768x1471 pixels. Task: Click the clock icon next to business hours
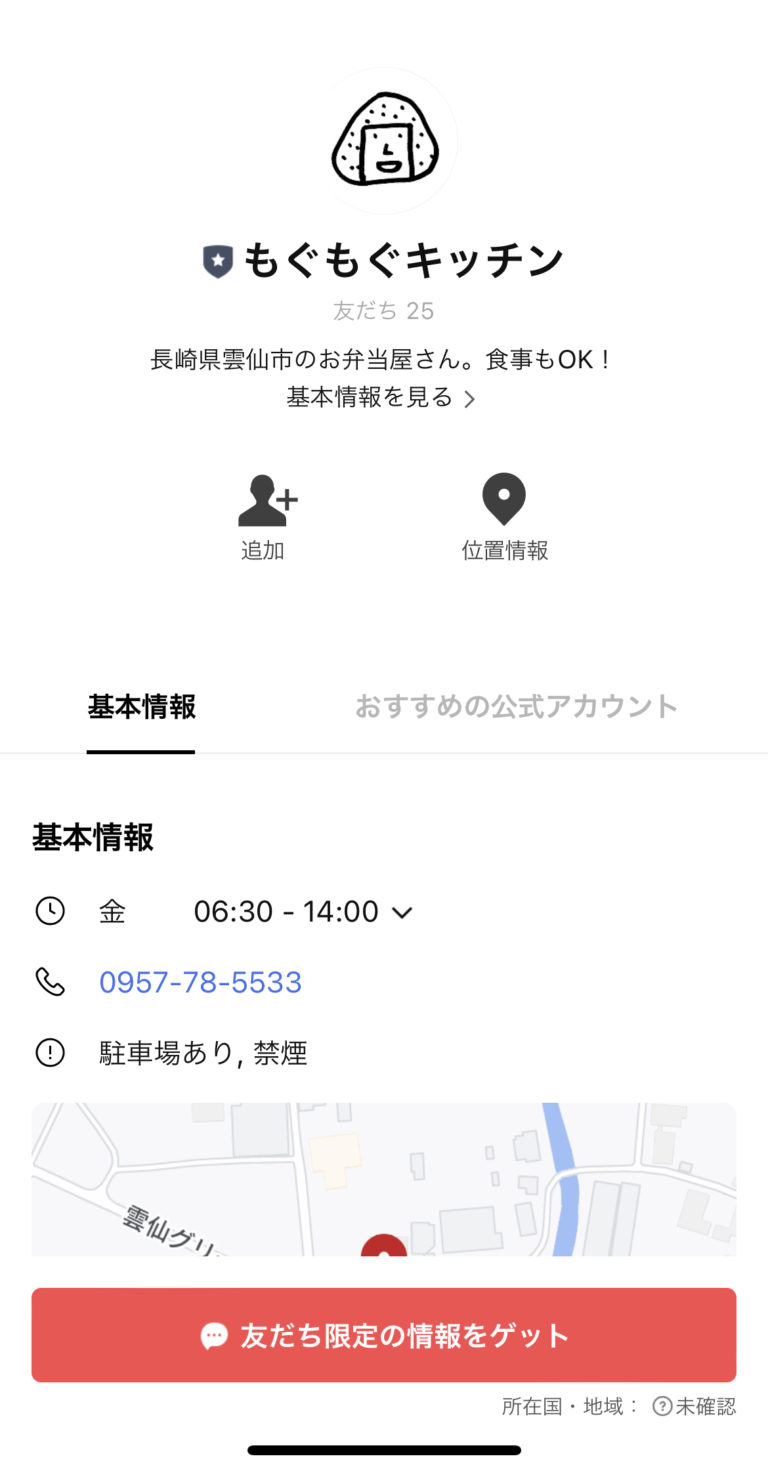[x=50, y=911]
